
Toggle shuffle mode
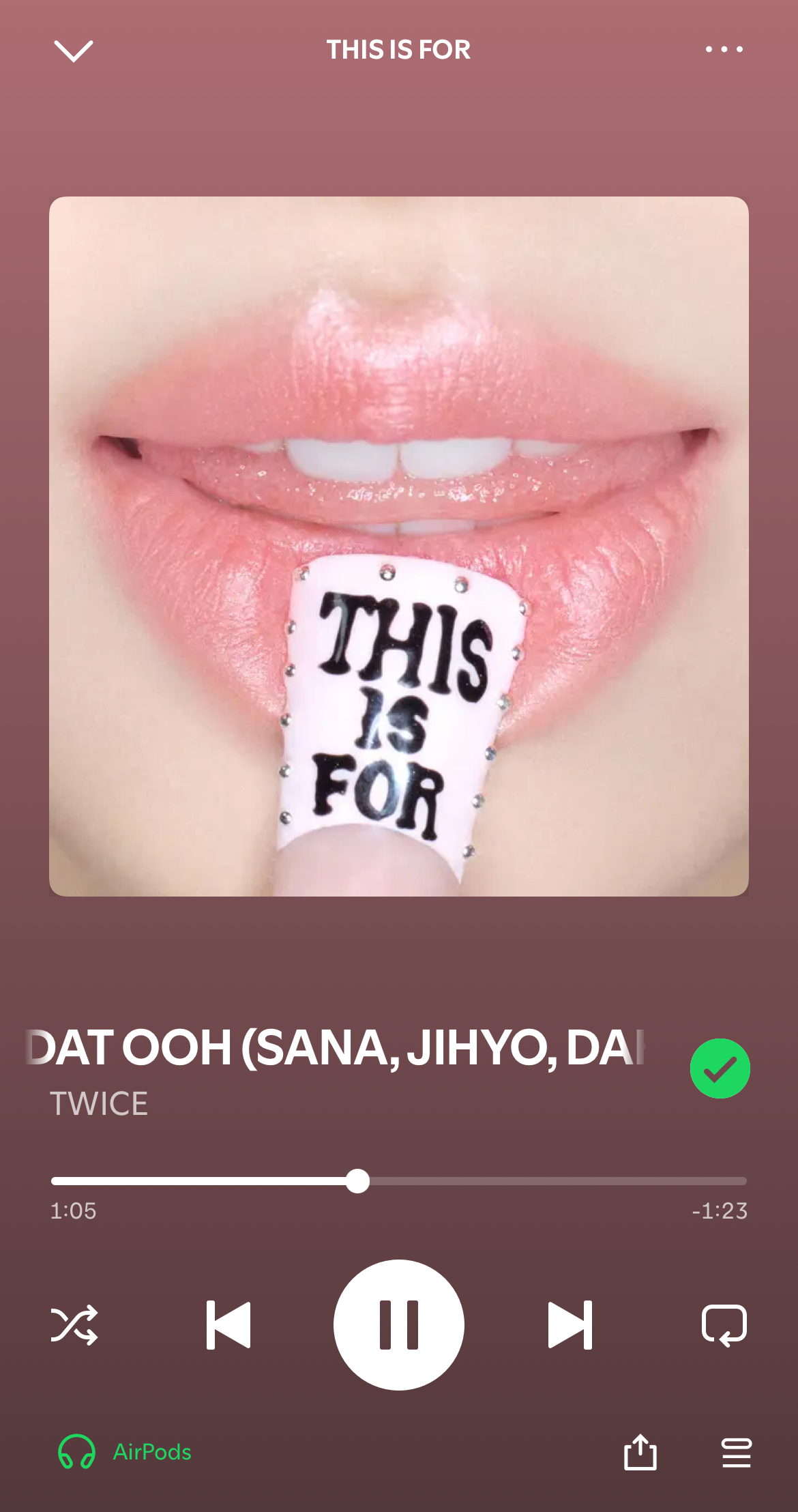(74, 1325)
